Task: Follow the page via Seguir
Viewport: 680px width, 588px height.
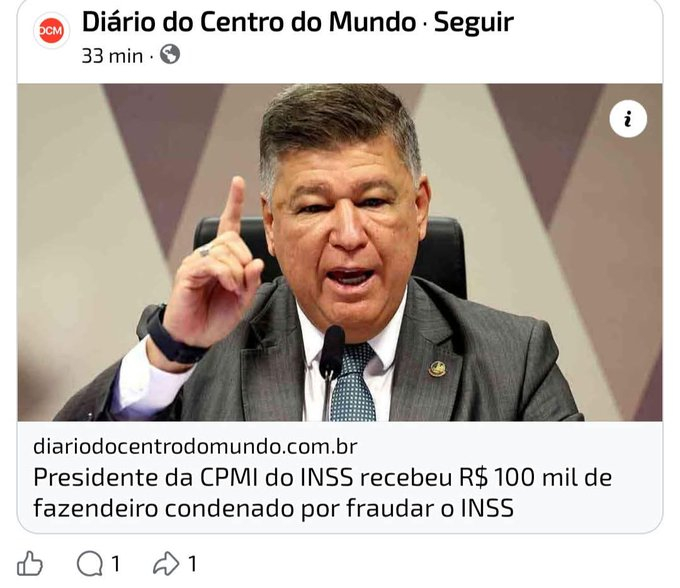Action: pos(479,22)
